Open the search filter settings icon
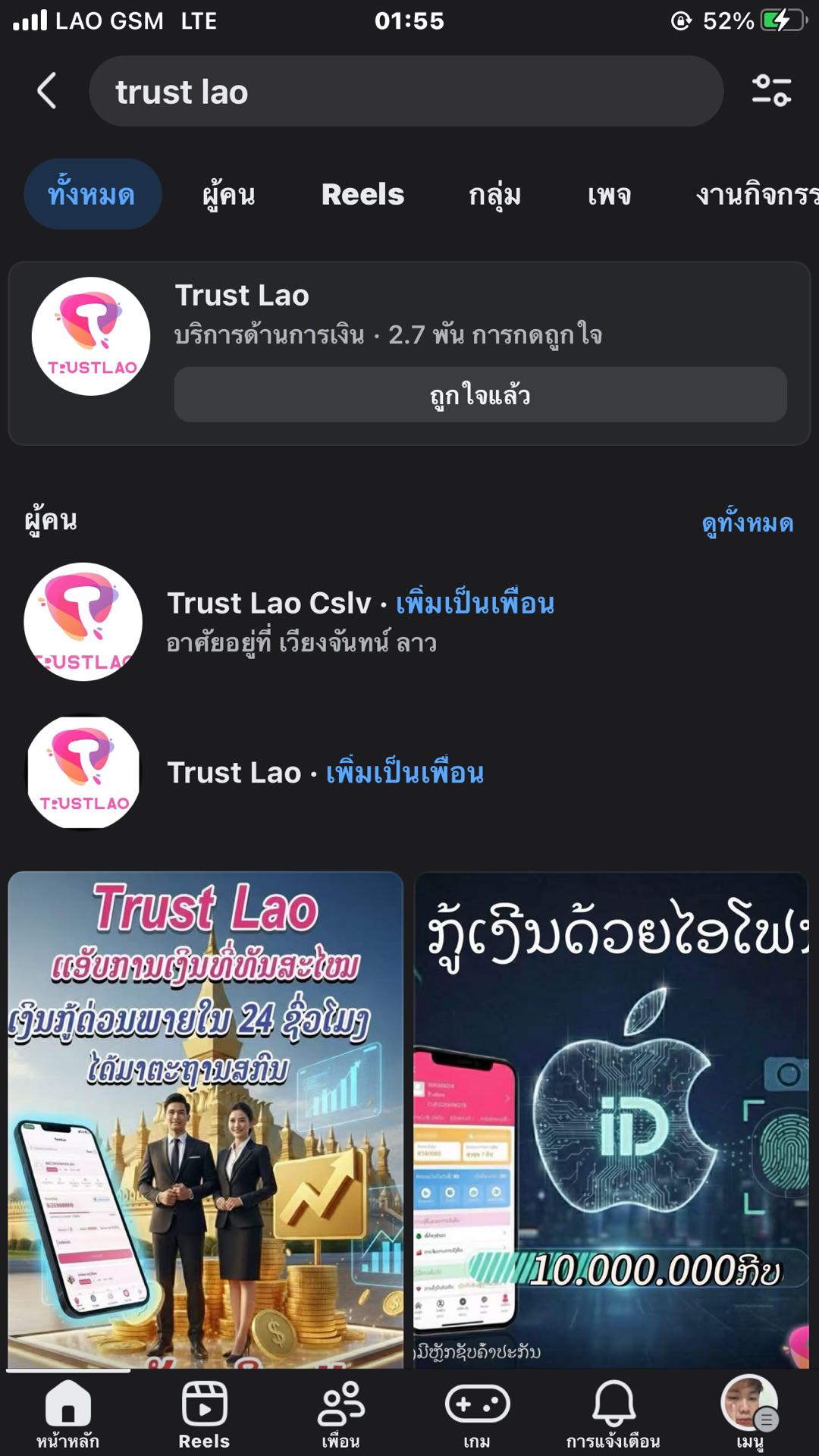Screen dimensions: 819x1456 point(771,91)
